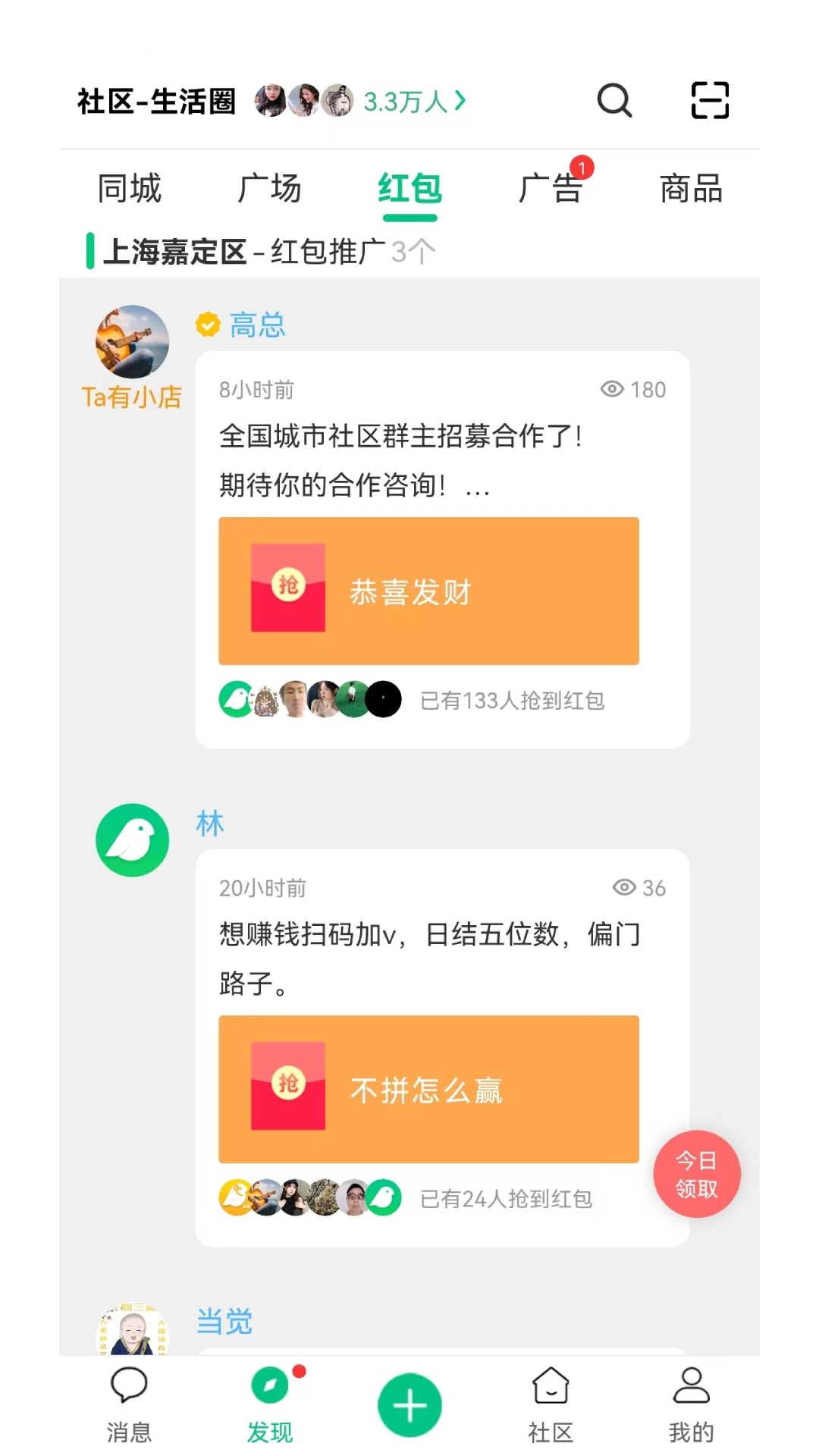The width and height of the screenshot is (819, 1456).
Task: Tap 不拼怎么赢 red envelope banner
Action: (x=428, y=1089)
